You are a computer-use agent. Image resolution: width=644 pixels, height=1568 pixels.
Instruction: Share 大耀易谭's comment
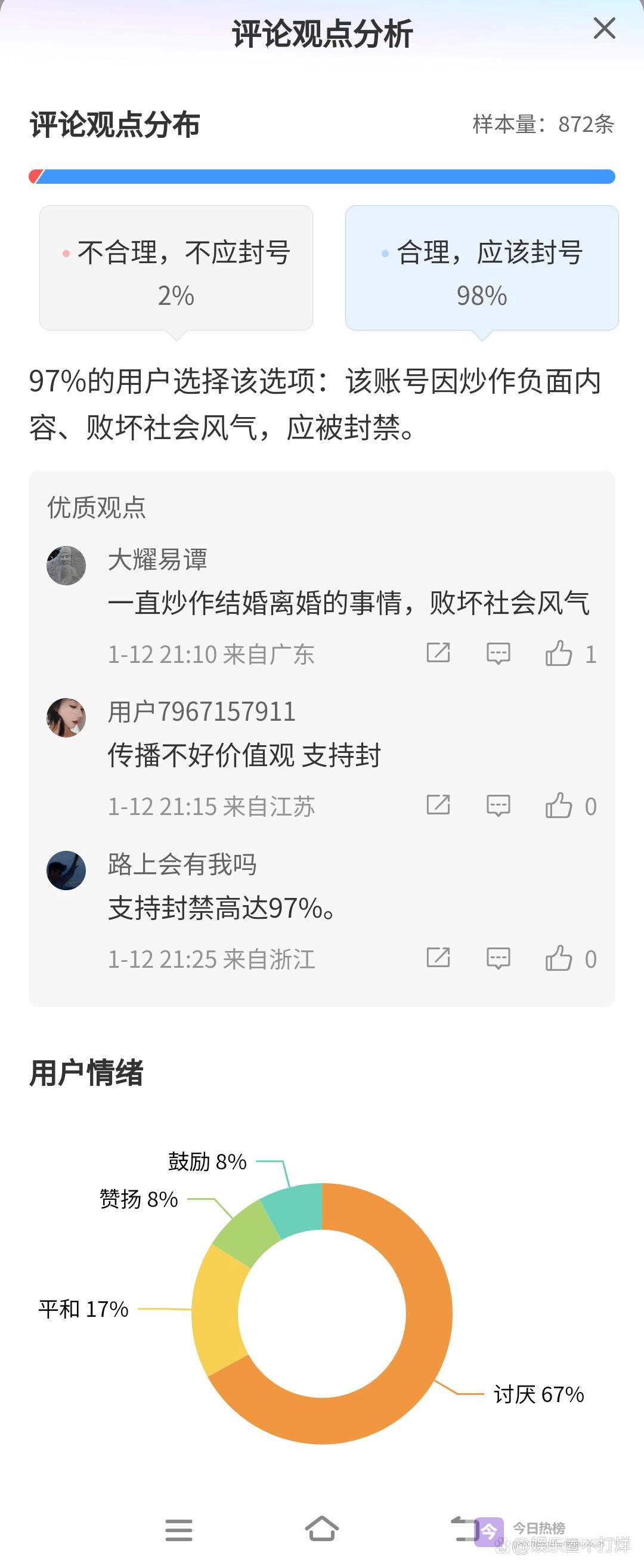tap(438, 653)
